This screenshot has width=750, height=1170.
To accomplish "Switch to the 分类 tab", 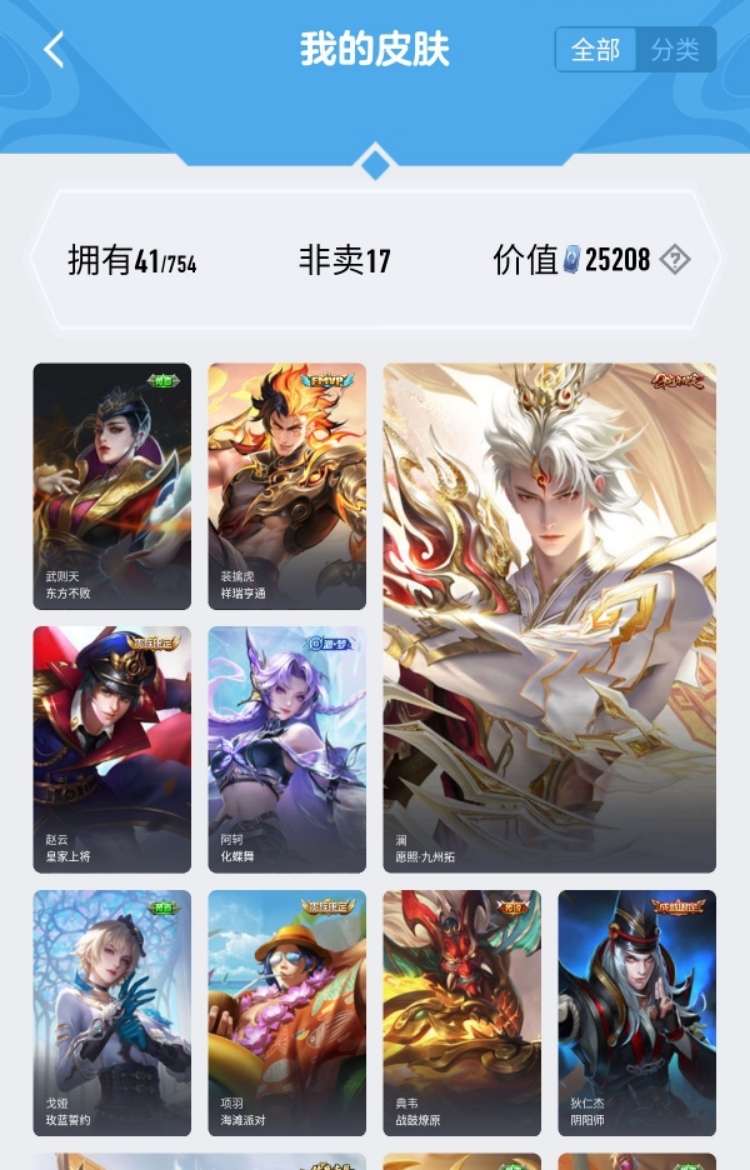I will point(675,50).
